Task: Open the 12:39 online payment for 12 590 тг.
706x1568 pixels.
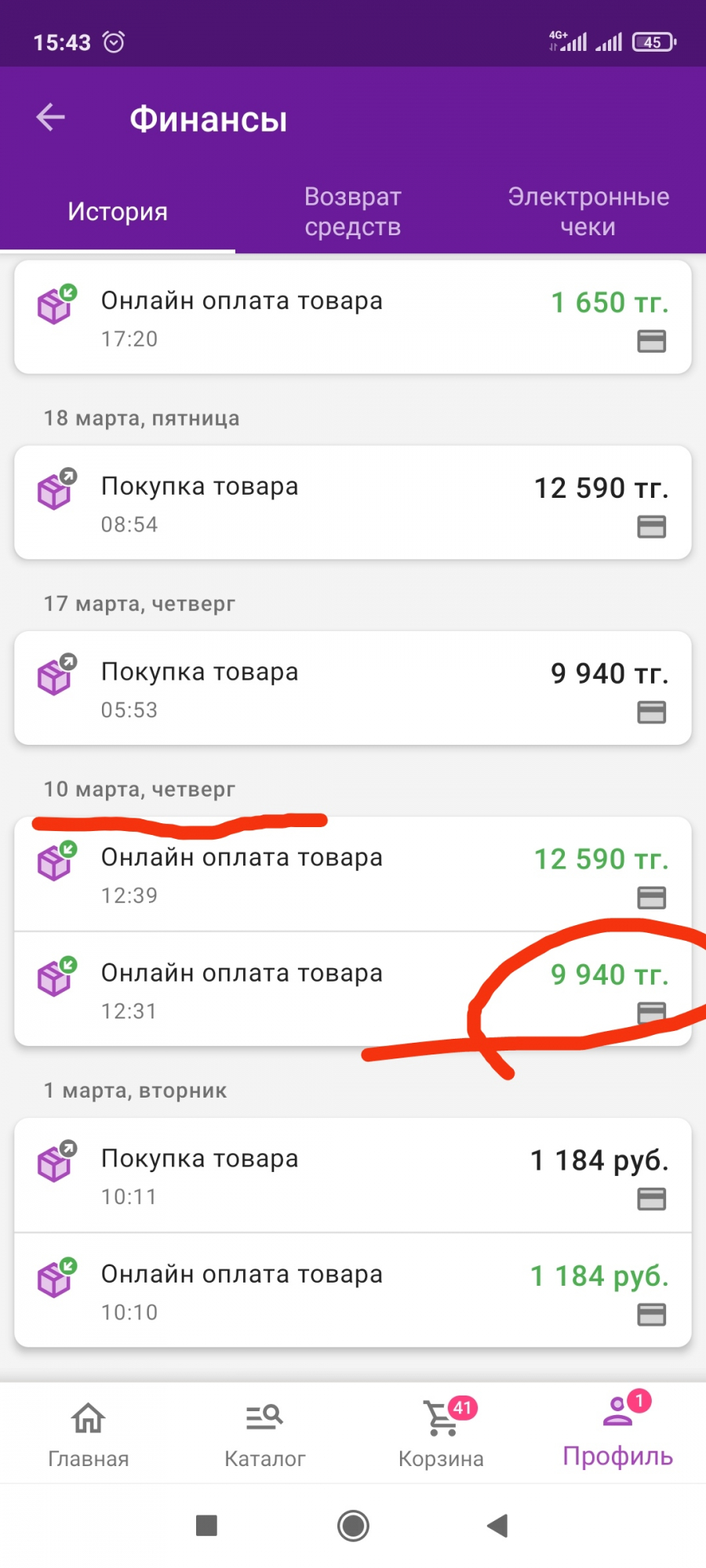Action: pyautogui.click(x=353, y=874)
